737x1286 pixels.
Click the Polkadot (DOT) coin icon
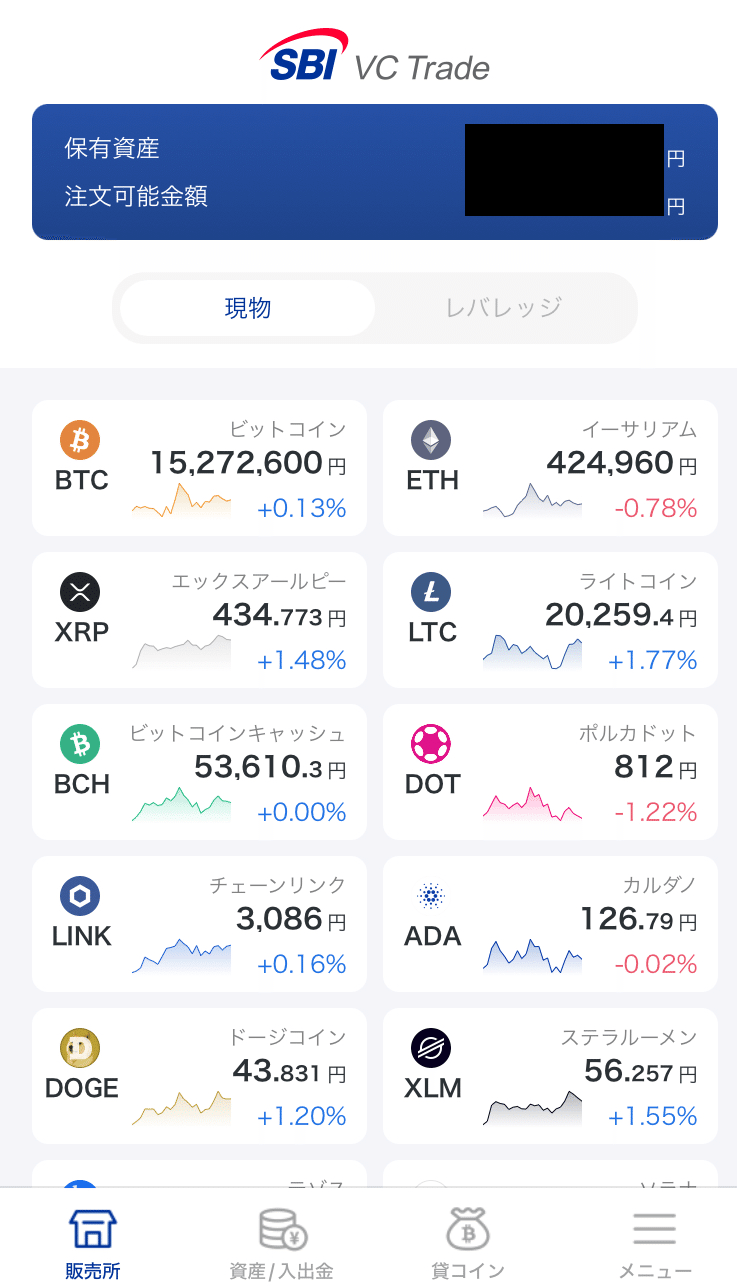click(431, 744)
